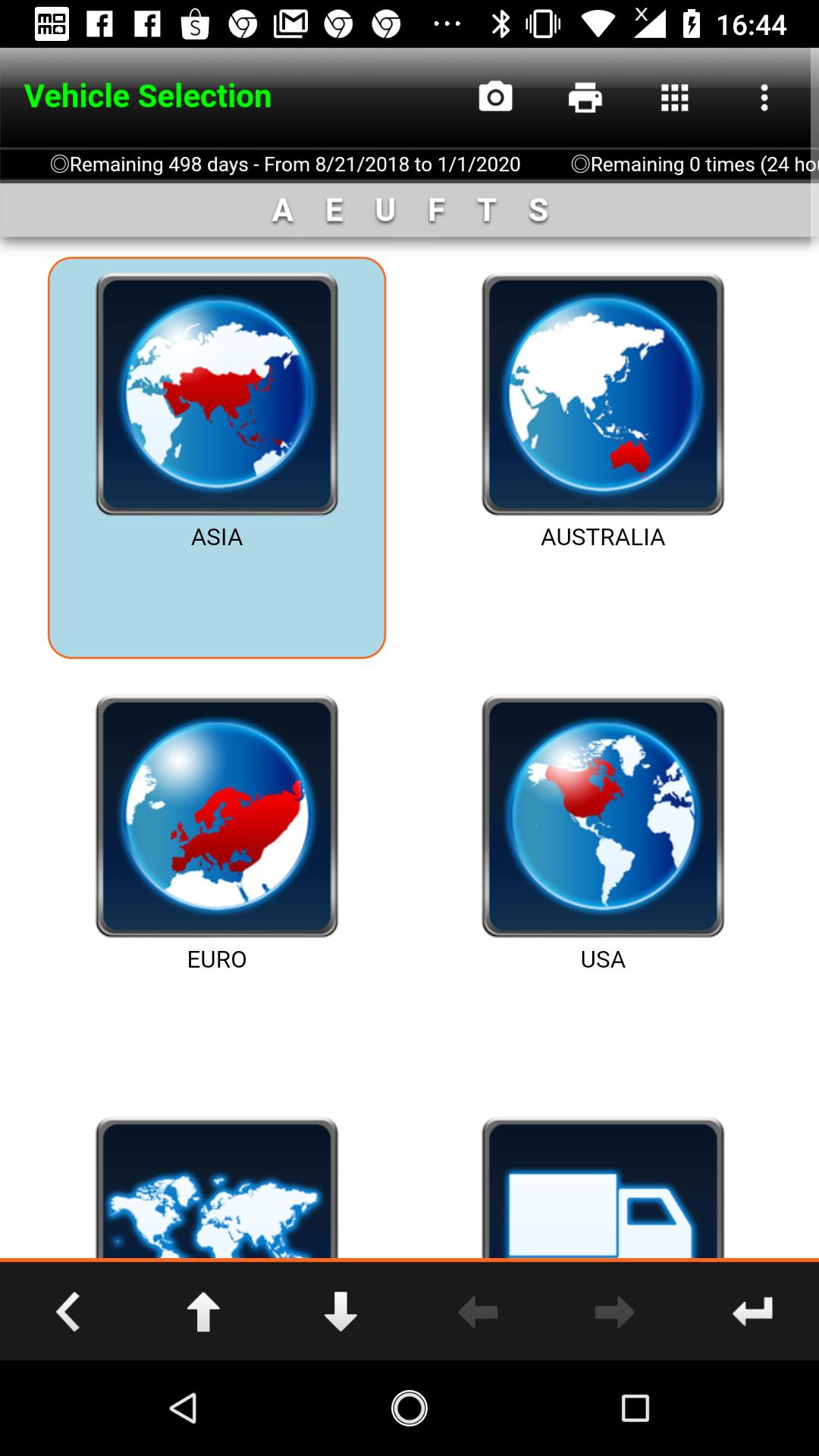Jump to letter U in index
819x1456 pixels.
coord(385,211)
